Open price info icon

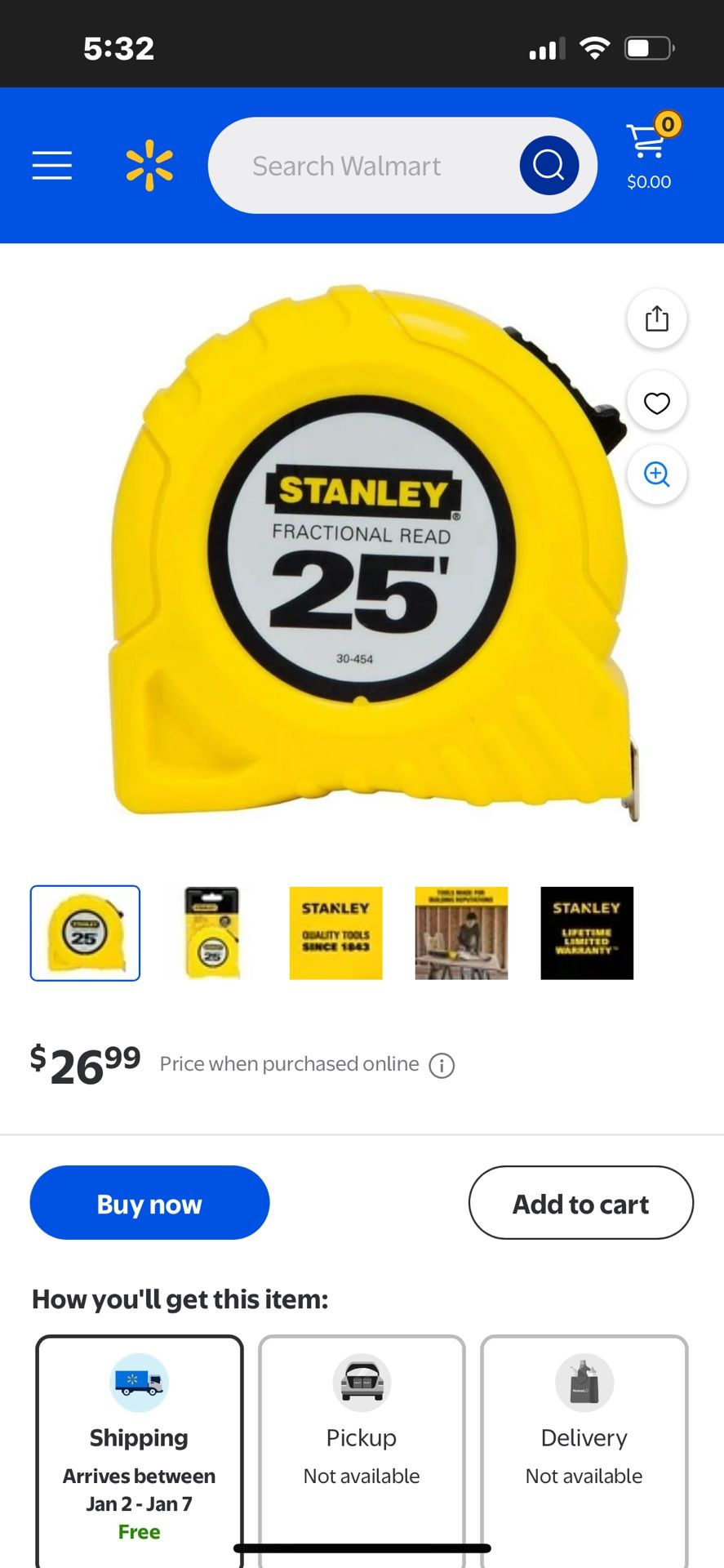442,1066
